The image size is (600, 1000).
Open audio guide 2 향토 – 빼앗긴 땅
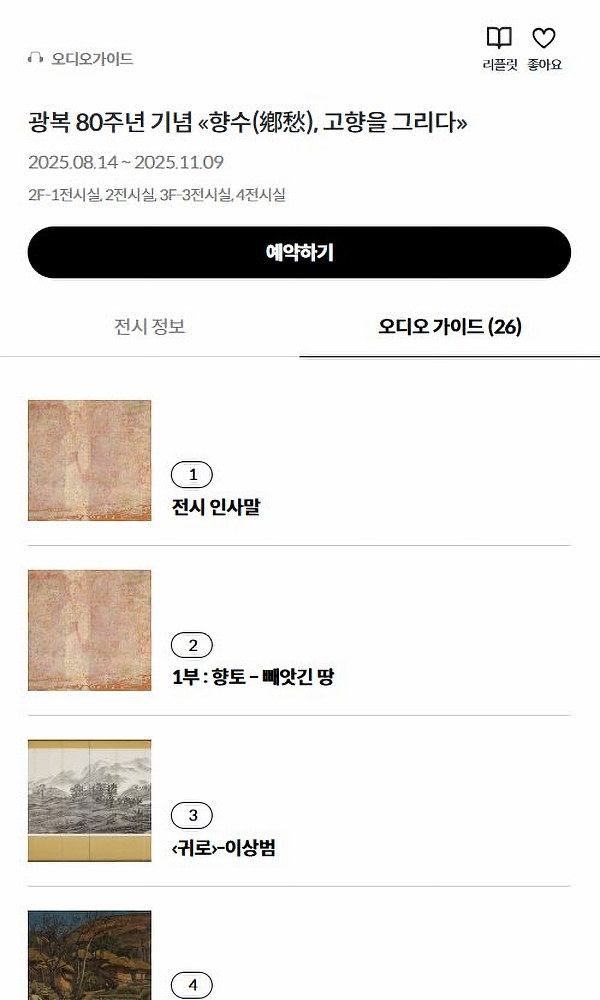click(252, 677)
